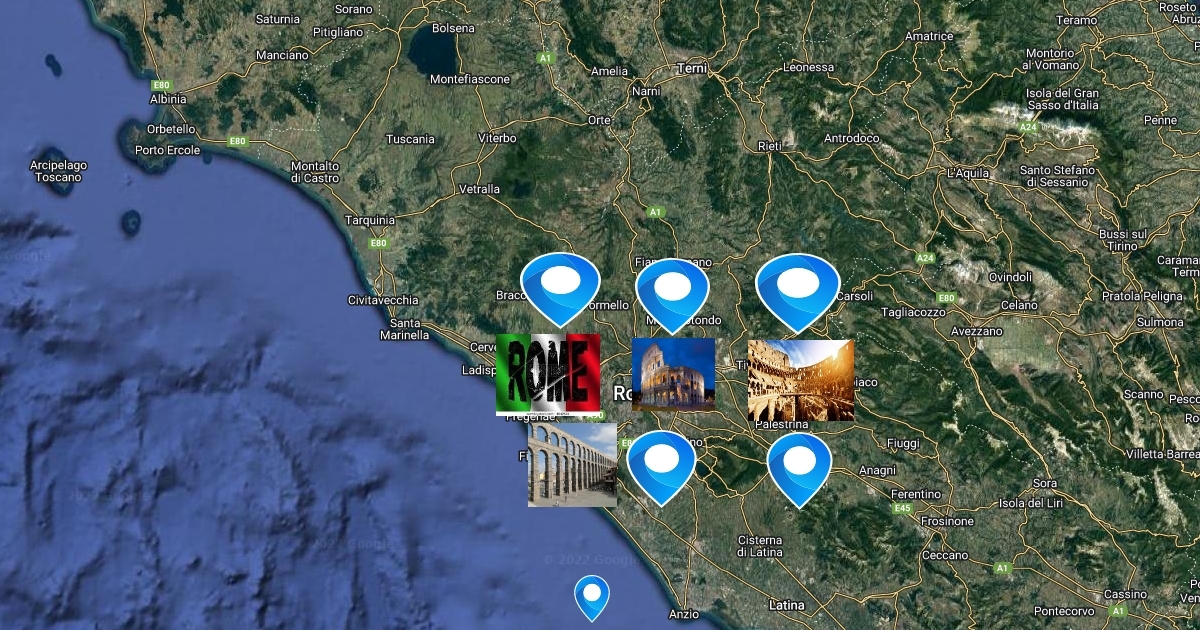
Task: Tap the small pin in the sea near Anzio
Action: tap(592, 599)
